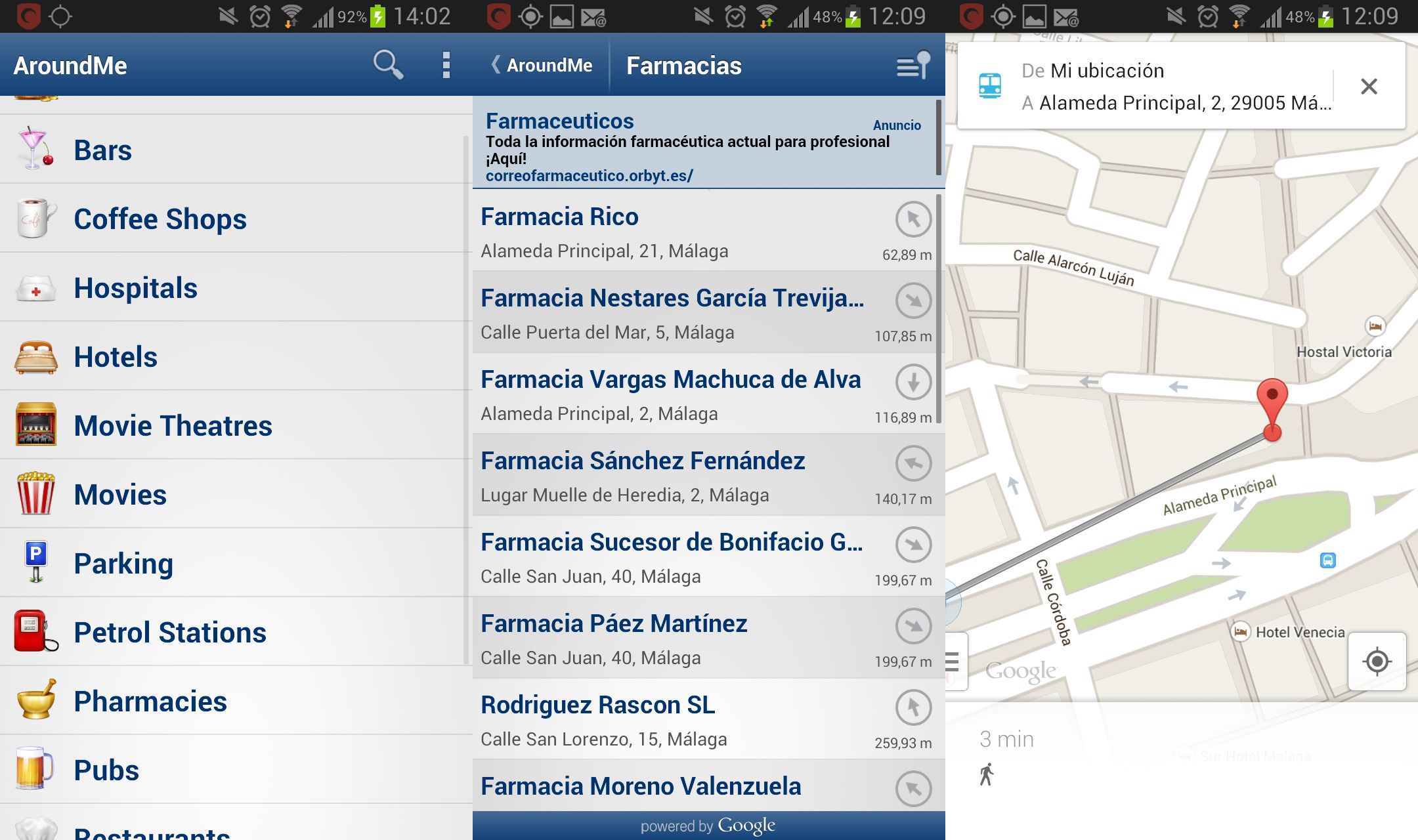Go back to AroundMe from Farmacias
The width and height of the screenshot is (1418, 840).
click(542, 65)
